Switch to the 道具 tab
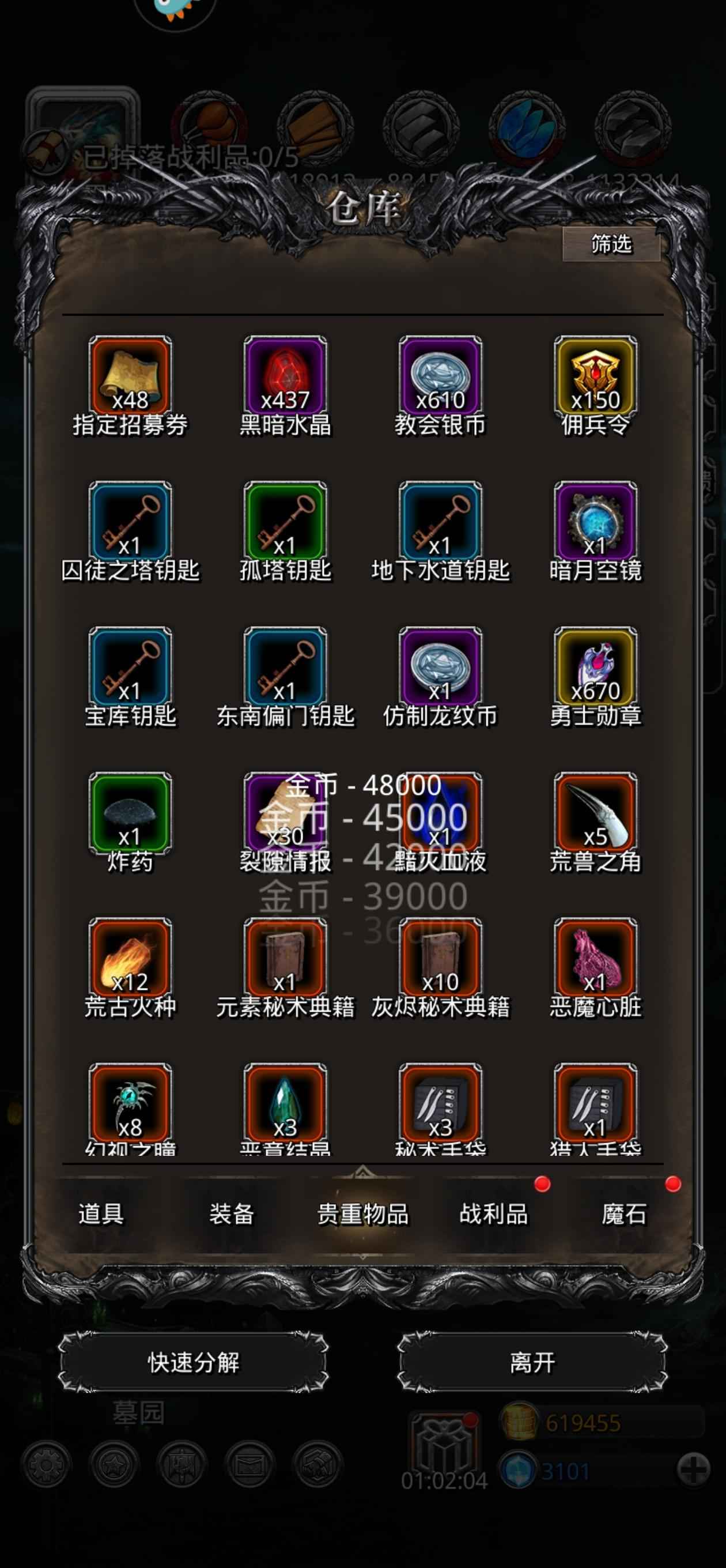Image resolution: width=726 pixels, height=1568 pixels. coord(101,1213)
